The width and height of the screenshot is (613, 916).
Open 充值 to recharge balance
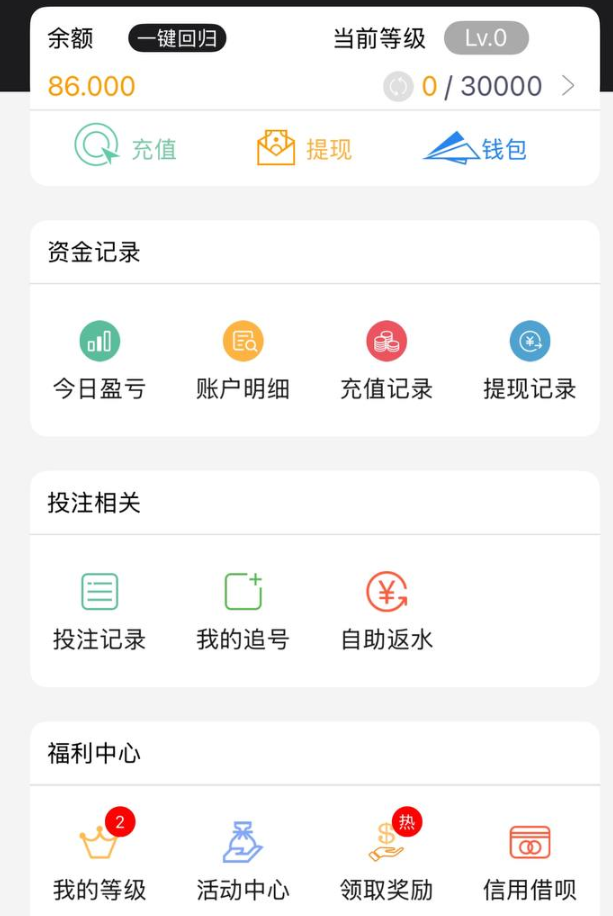125,148
